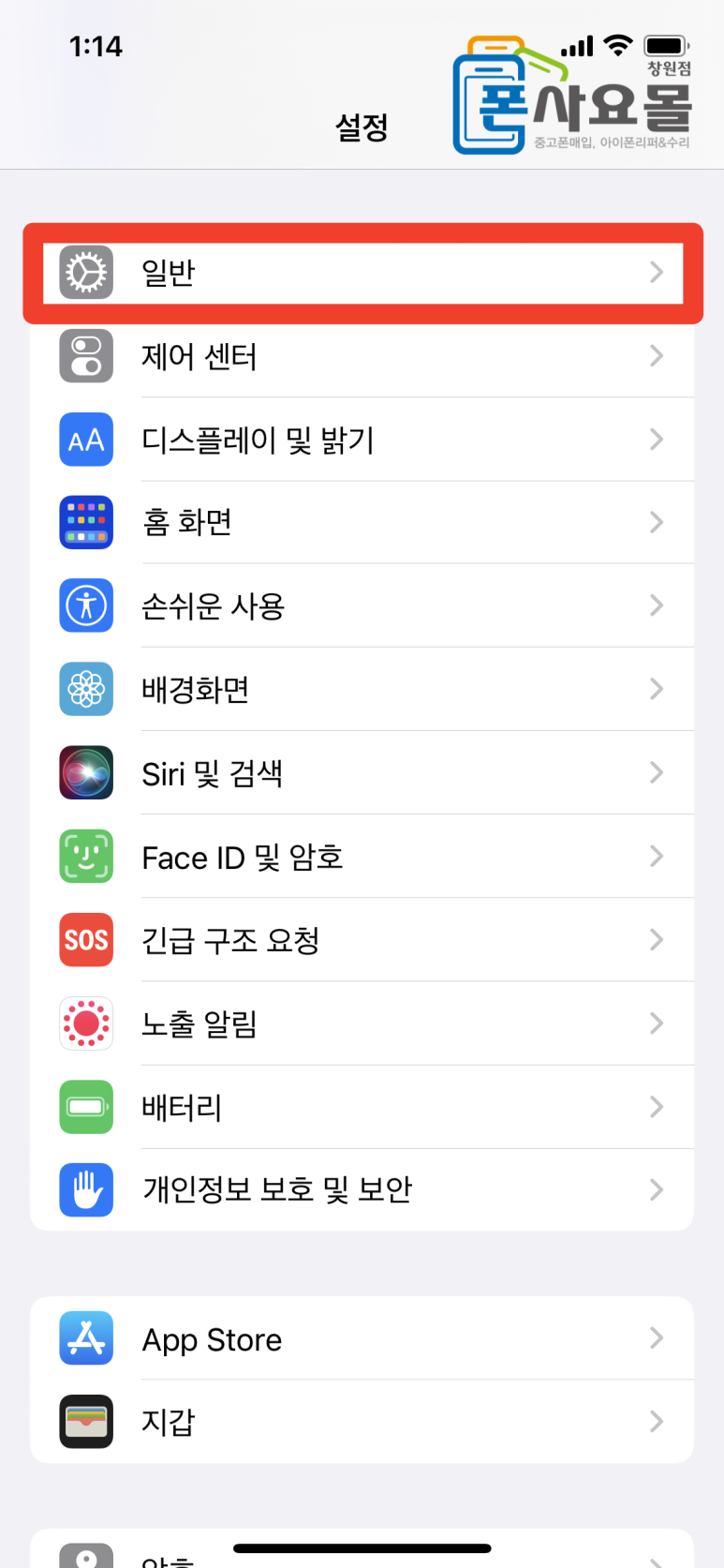724x1568 pixels.
Task: Select 노출 알림 row
Action: pyautogui.click(x=362, y=1023)
